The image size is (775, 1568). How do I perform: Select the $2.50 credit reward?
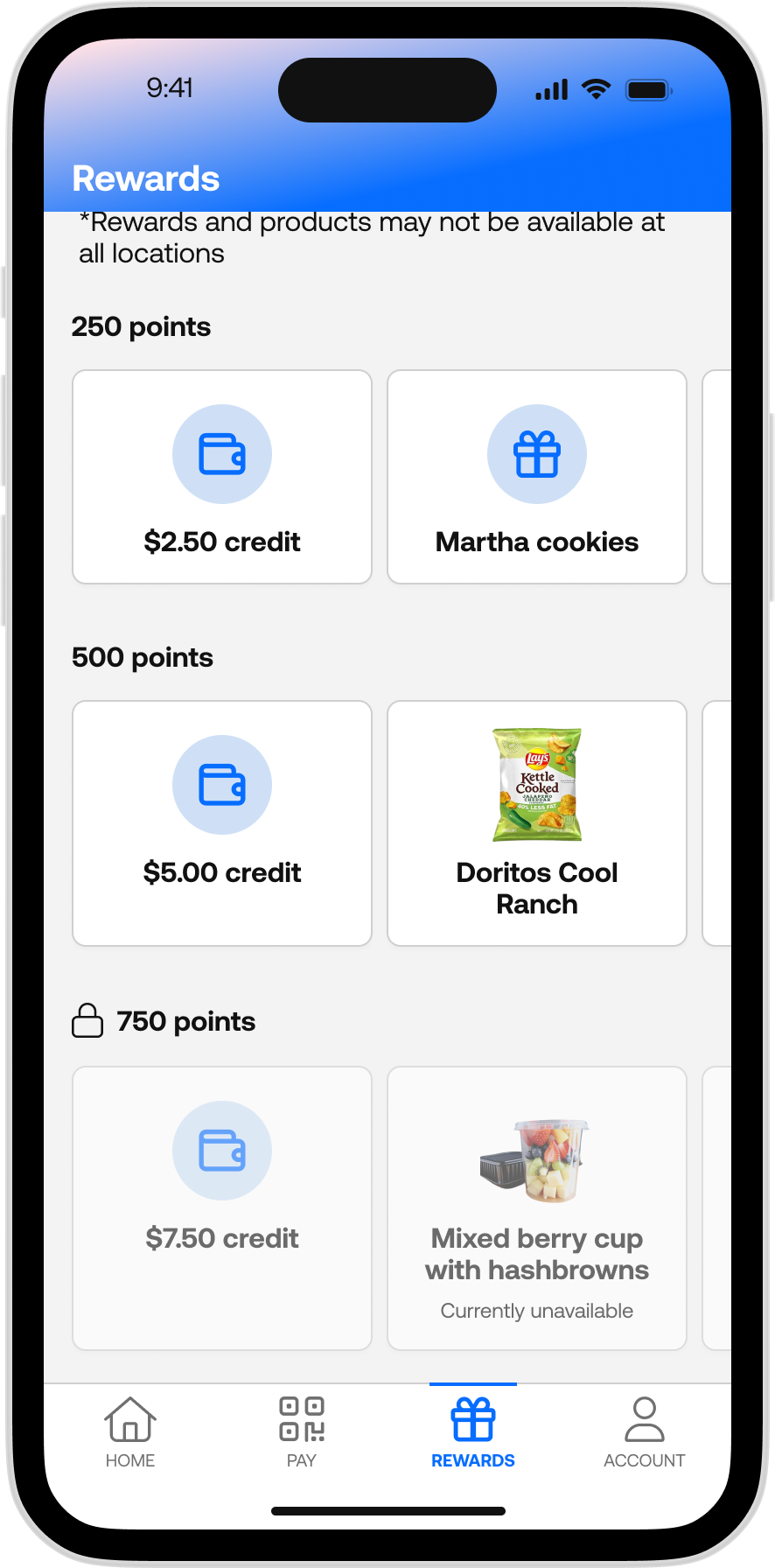222,477
